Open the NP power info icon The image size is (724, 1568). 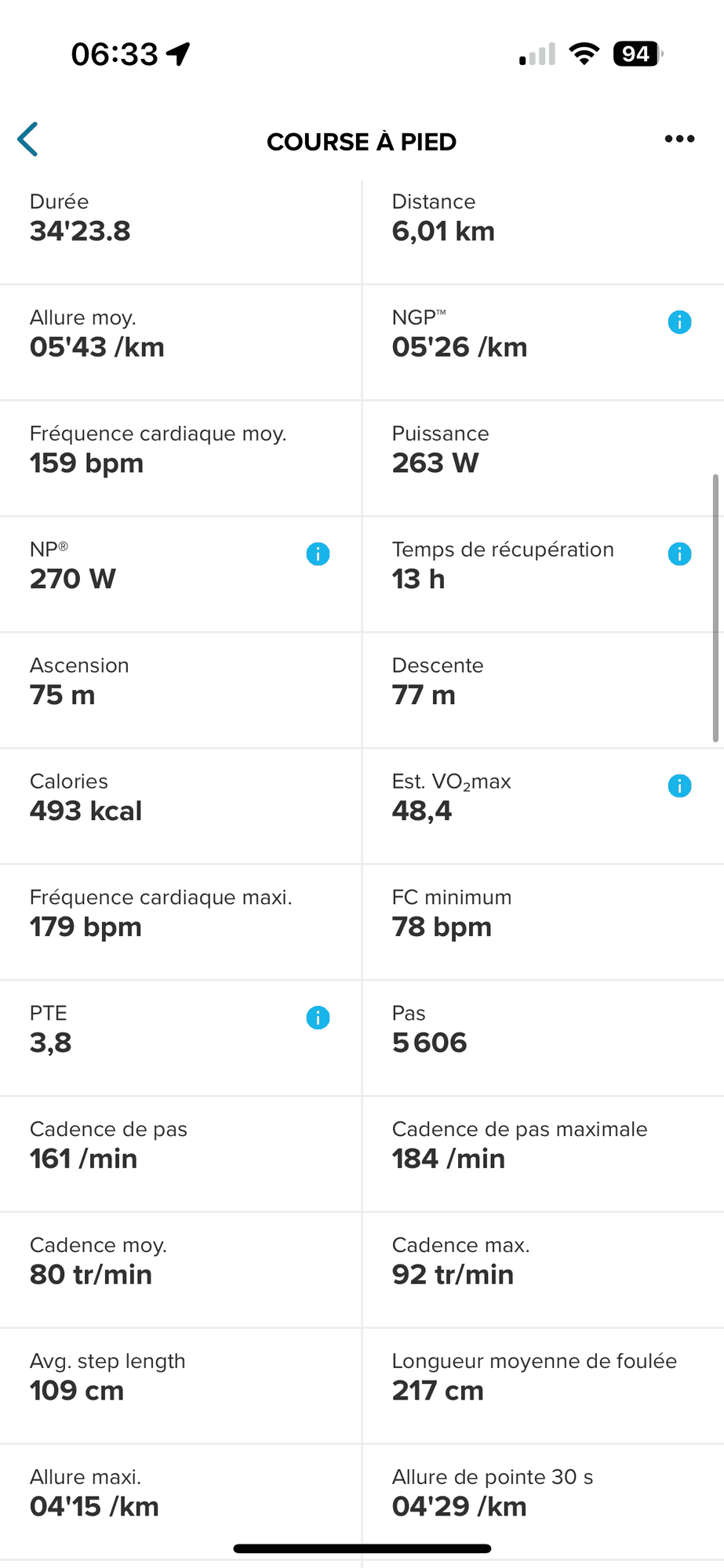[318, 554]
